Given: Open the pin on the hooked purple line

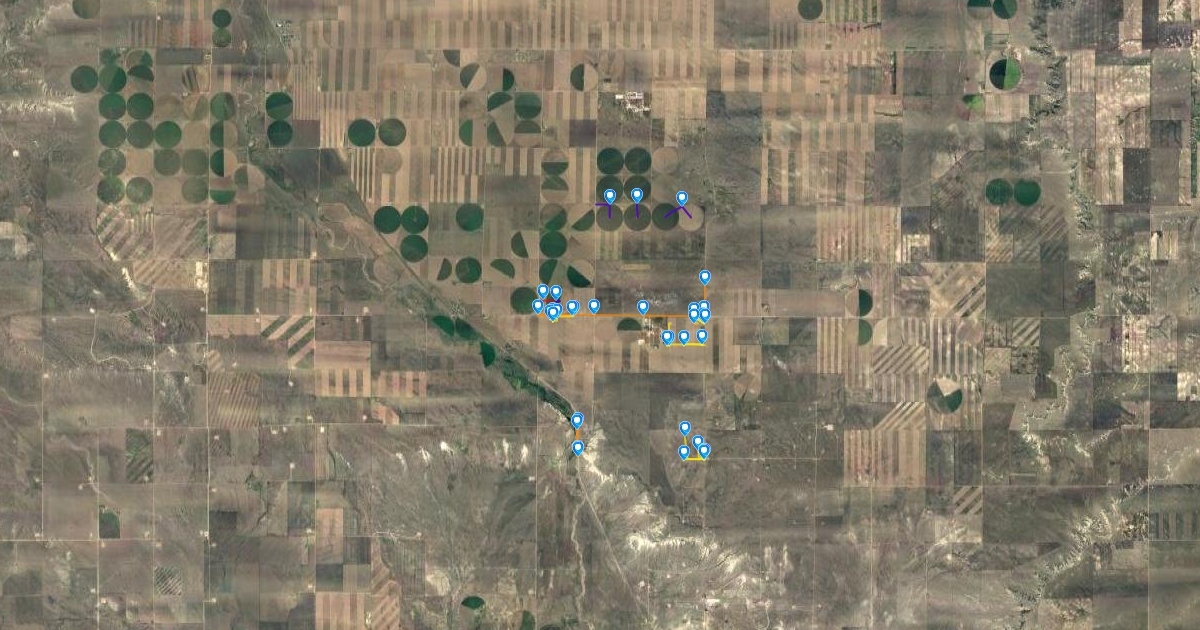Looking at the screenshot, I should [610, 196].
